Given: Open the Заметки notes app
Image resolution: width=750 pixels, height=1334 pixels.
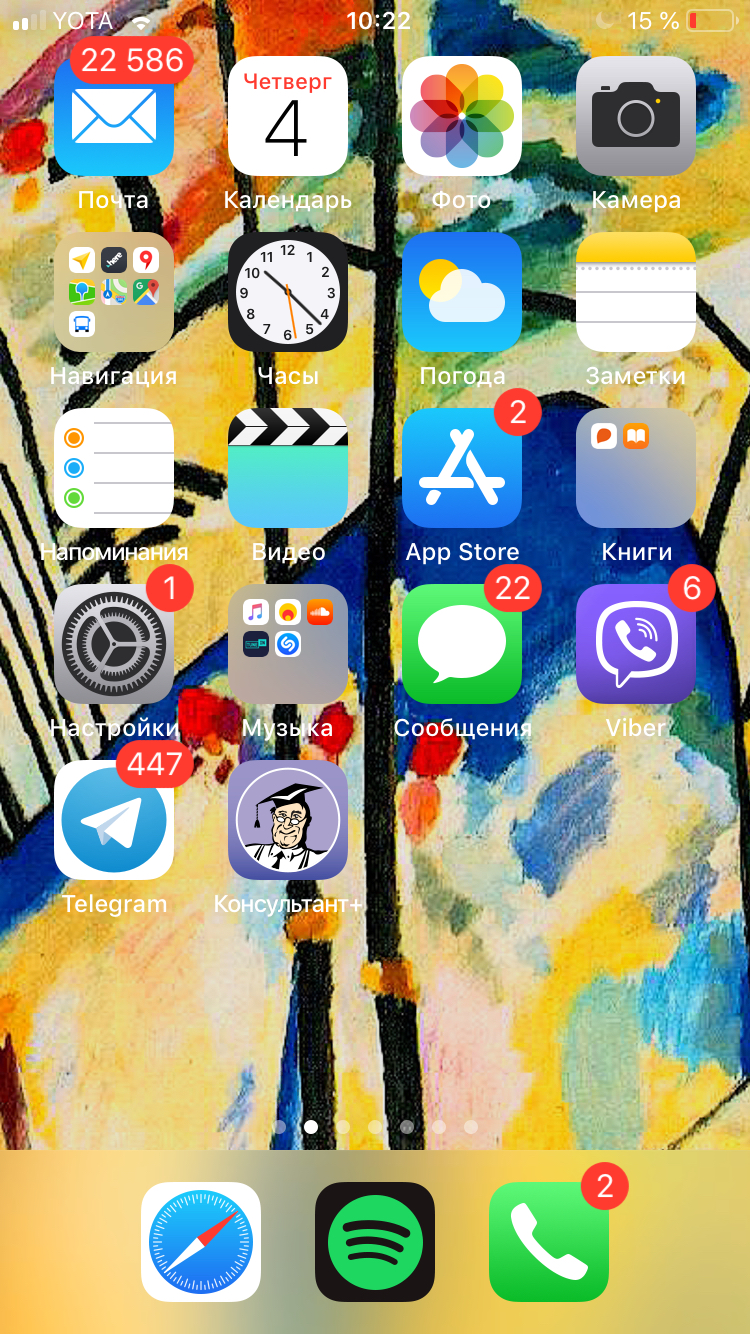Looking at the screenshot, I should pos(636,292).
